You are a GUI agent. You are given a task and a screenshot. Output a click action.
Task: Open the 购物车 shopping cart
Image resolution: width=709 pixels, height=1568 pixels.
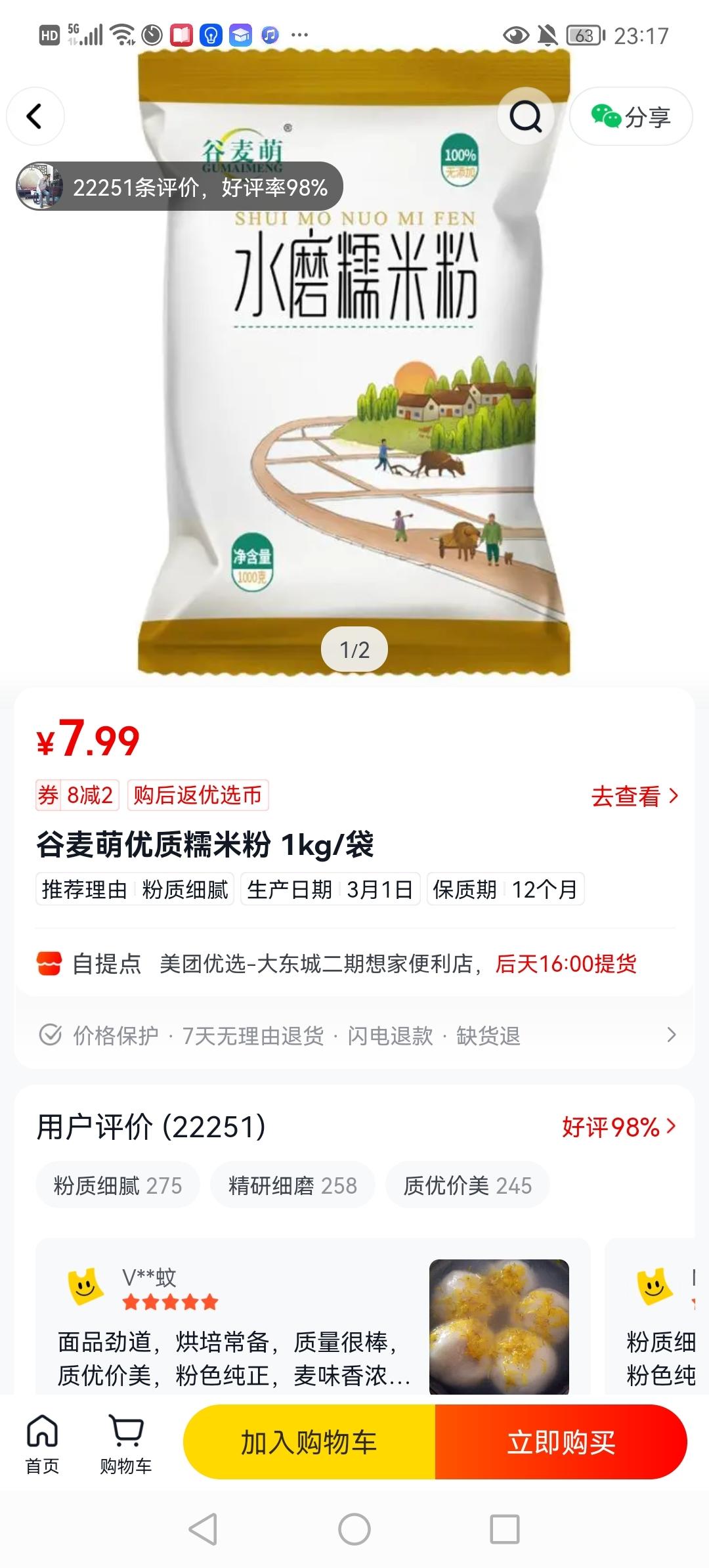tap(126, 1444)
